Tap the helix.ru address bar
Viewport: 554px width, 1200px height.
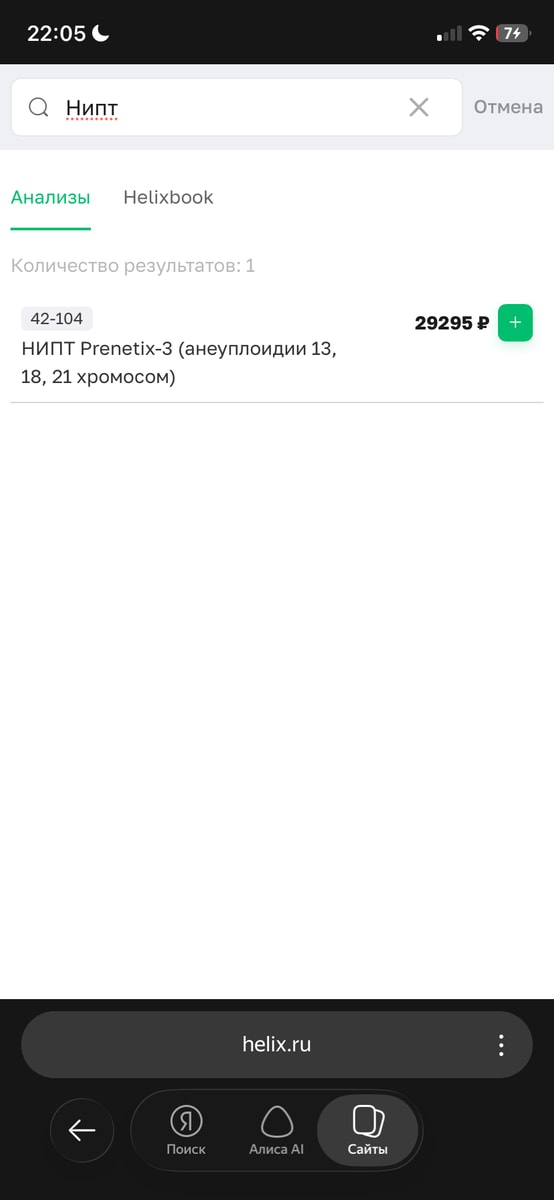point(276,1045)
